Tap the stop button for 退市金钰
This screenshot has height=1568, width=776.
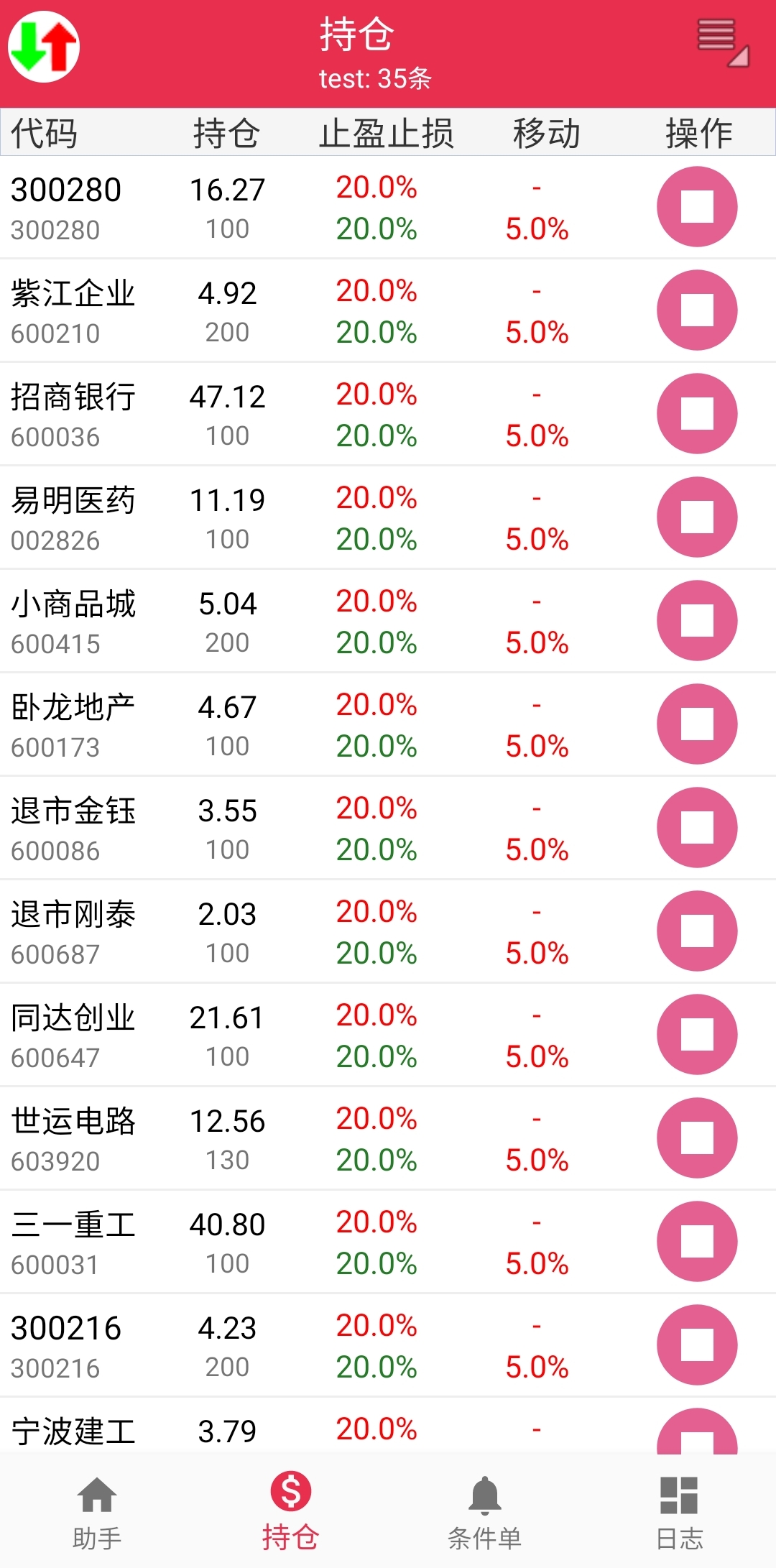point(697,827)
